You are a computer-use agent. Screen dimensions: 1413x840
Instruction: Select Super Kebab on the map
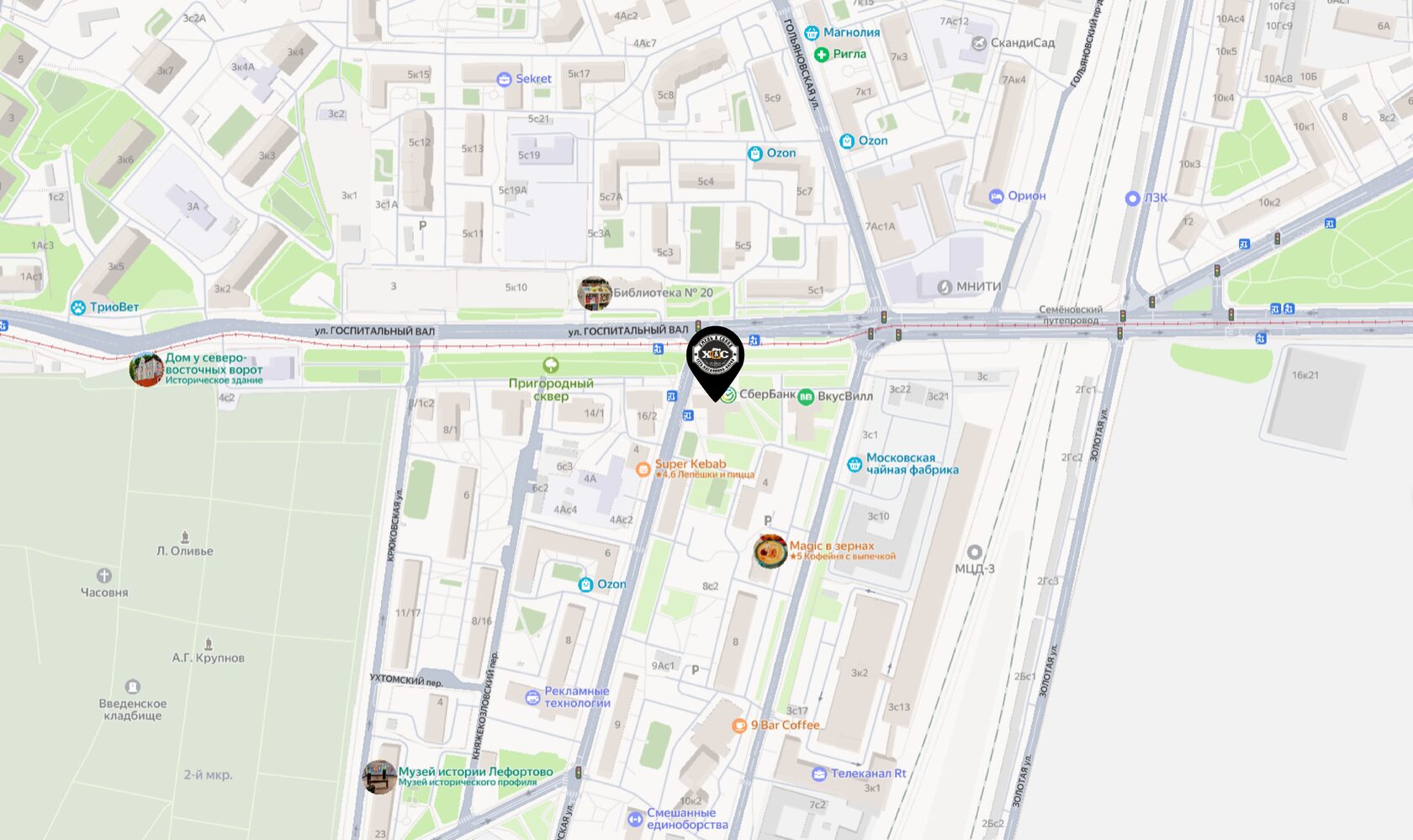(643, 469)
